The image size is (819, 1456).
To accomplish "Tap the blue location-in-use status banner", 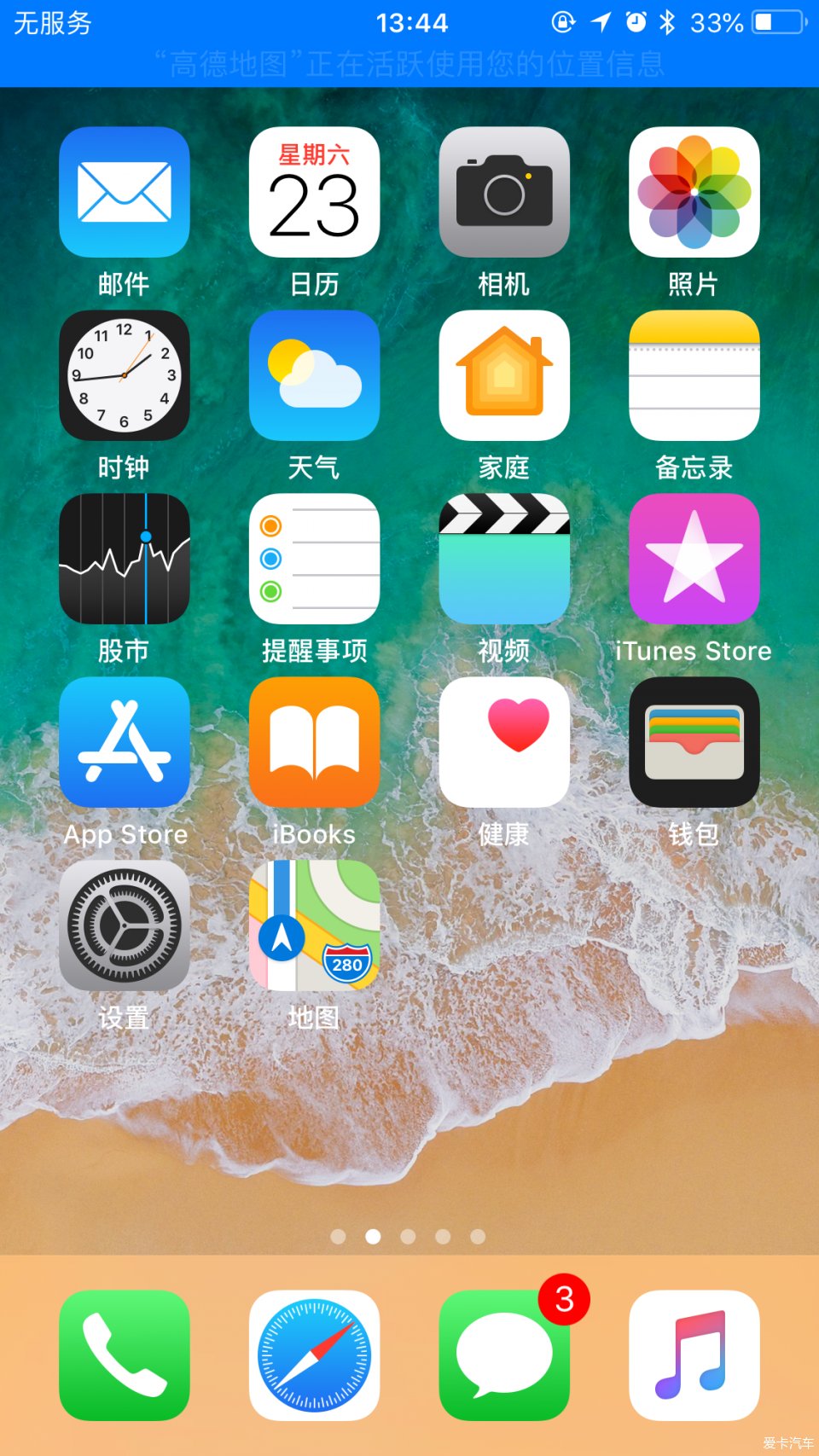I will [x=409, y=63].
